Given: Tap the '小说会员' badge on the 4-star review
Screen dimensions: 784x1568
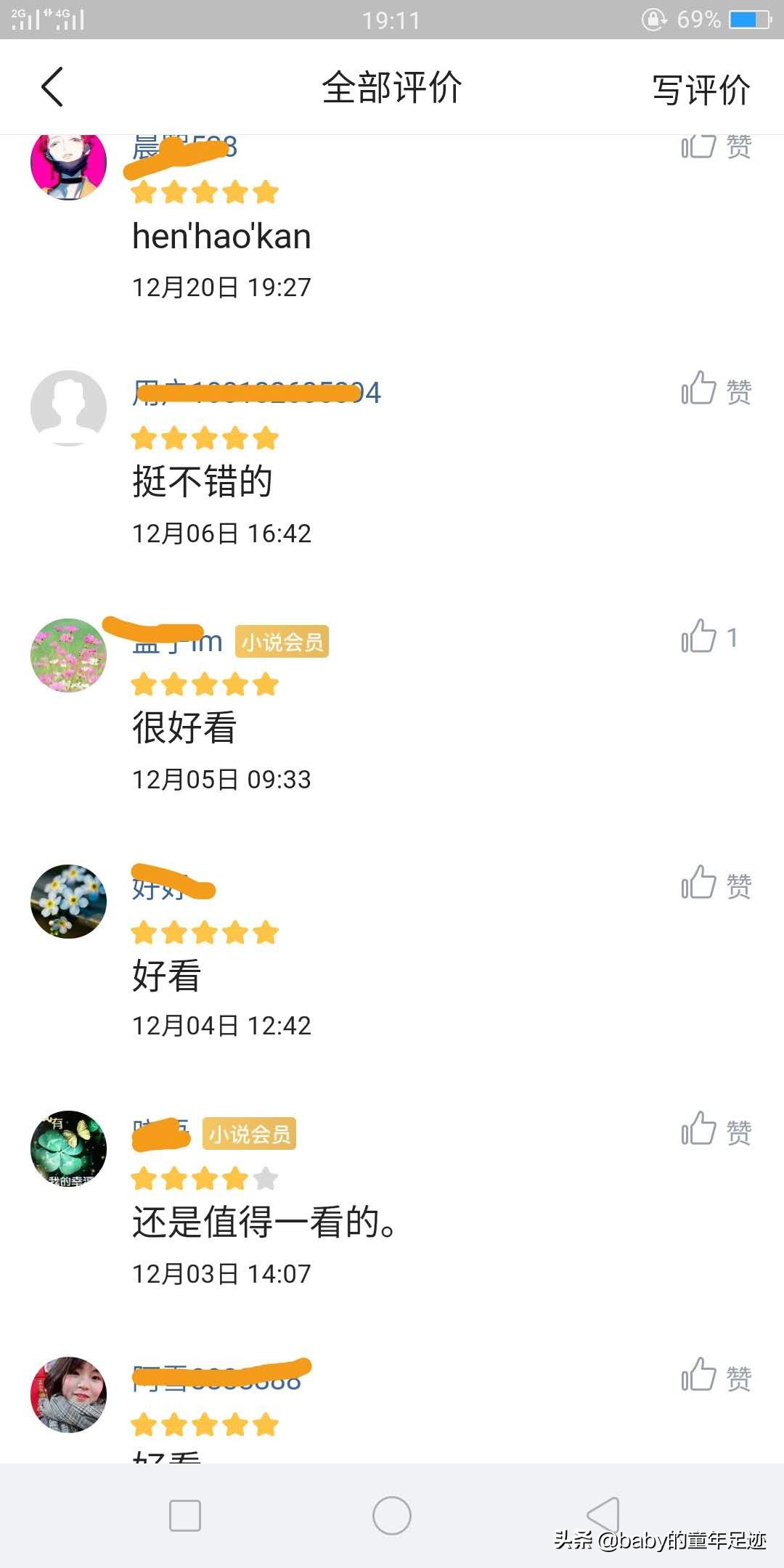Looking at the screenshot, I should [250, 1134].
